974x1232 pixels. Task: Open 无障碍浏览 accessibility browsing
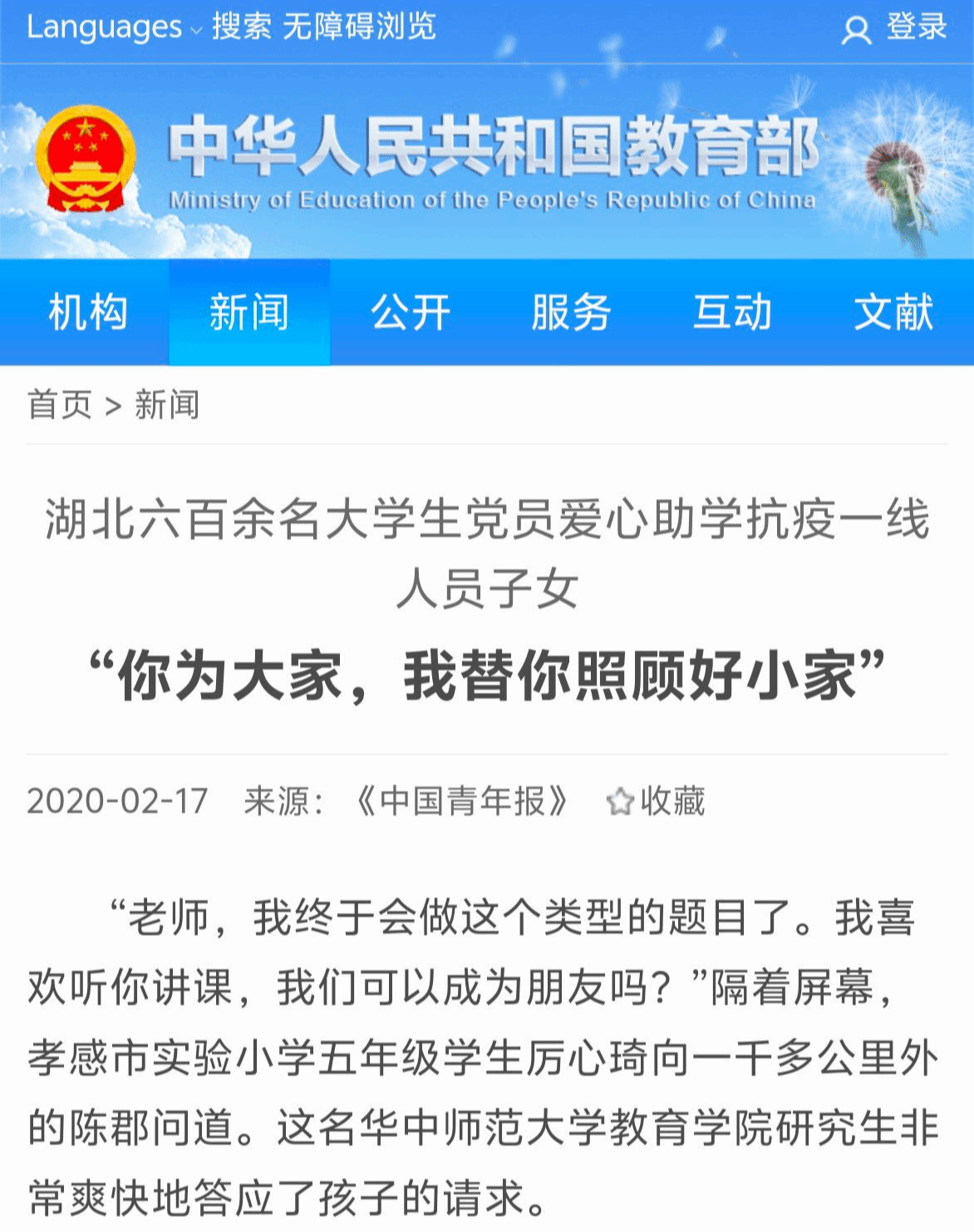[x=359, y=27]
